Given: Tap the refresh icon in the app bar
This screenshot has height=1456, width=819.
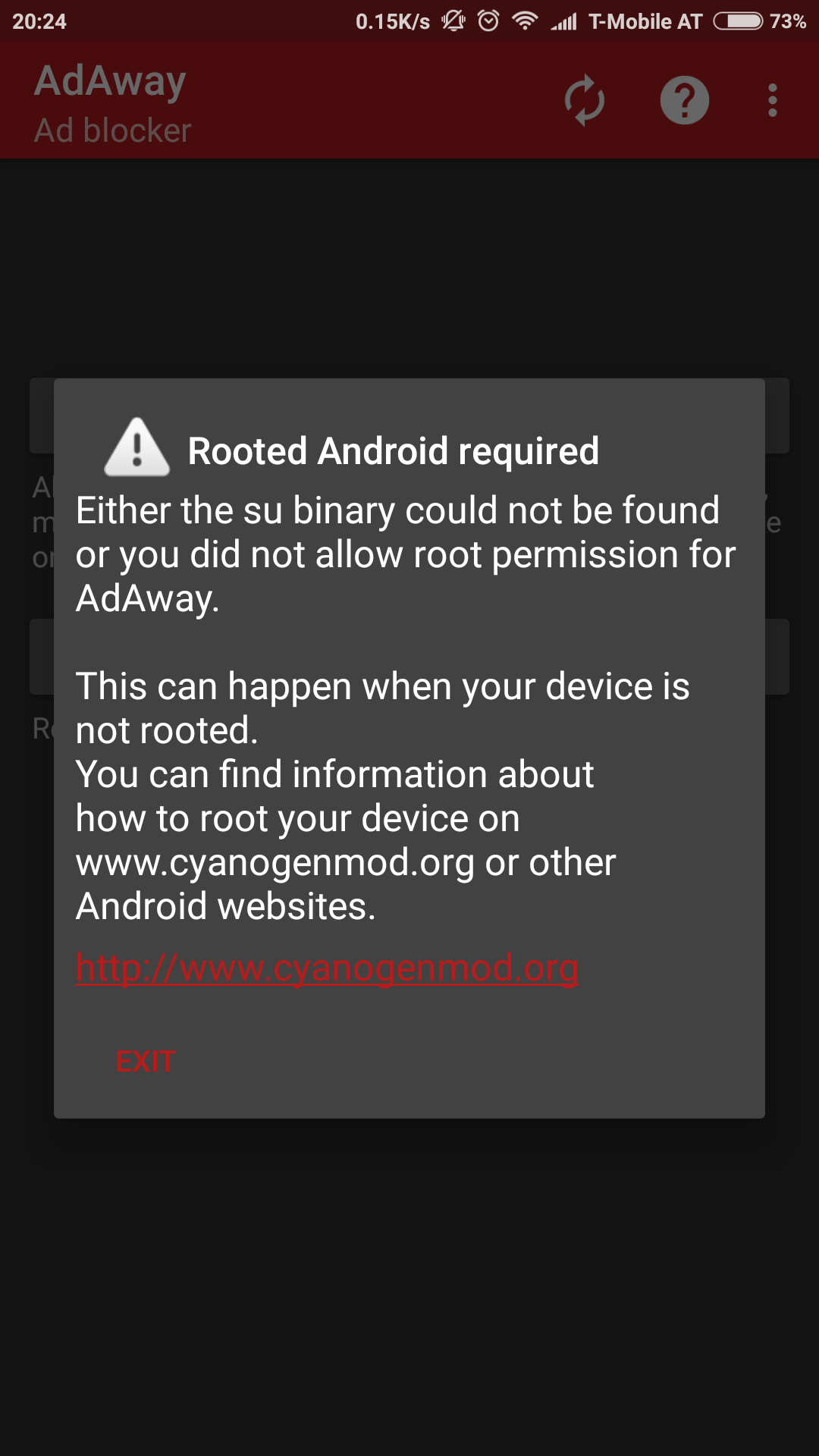Looking at the screenshot, I should (x=585, y=100).
